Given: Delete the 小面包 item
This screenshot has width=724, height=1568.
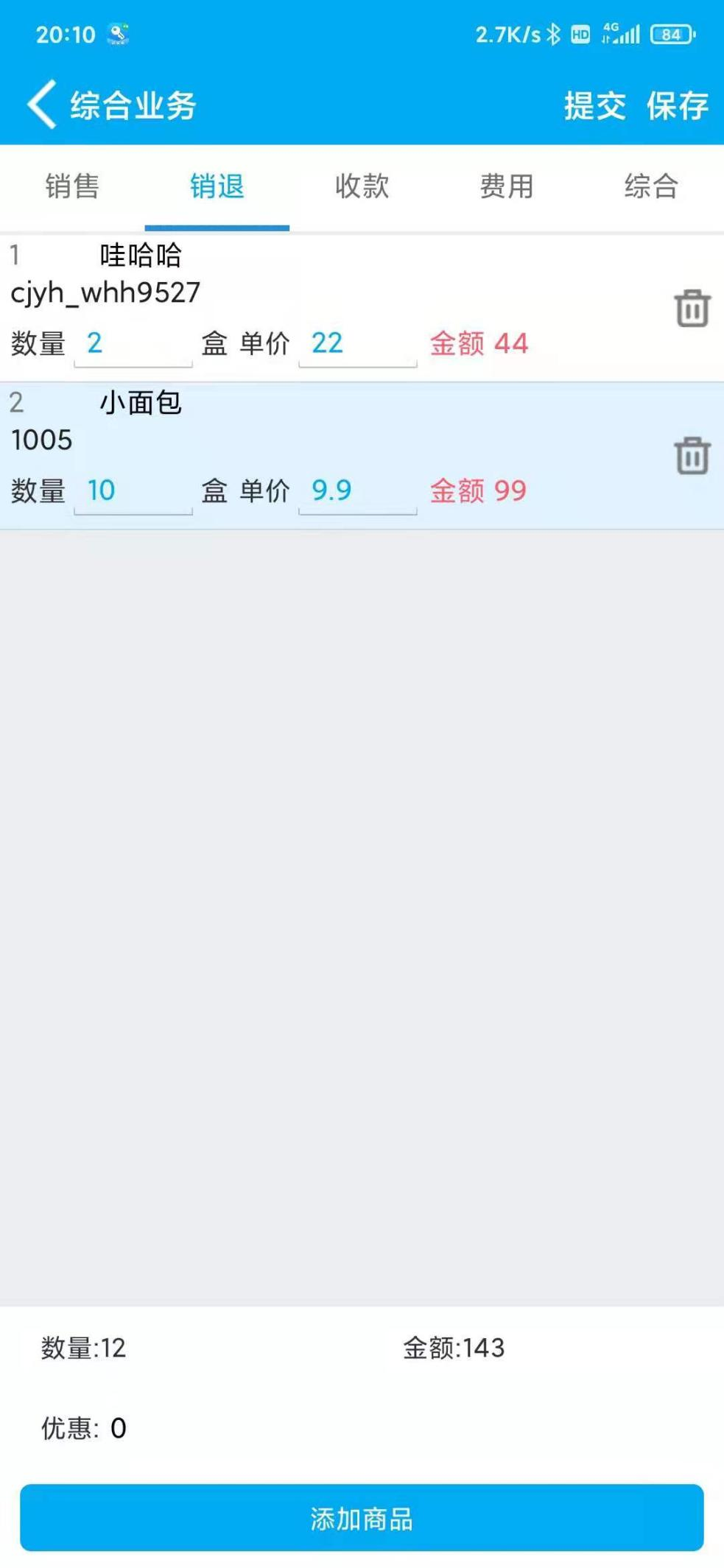Looking at the screenshot, I should pos(692,455).
